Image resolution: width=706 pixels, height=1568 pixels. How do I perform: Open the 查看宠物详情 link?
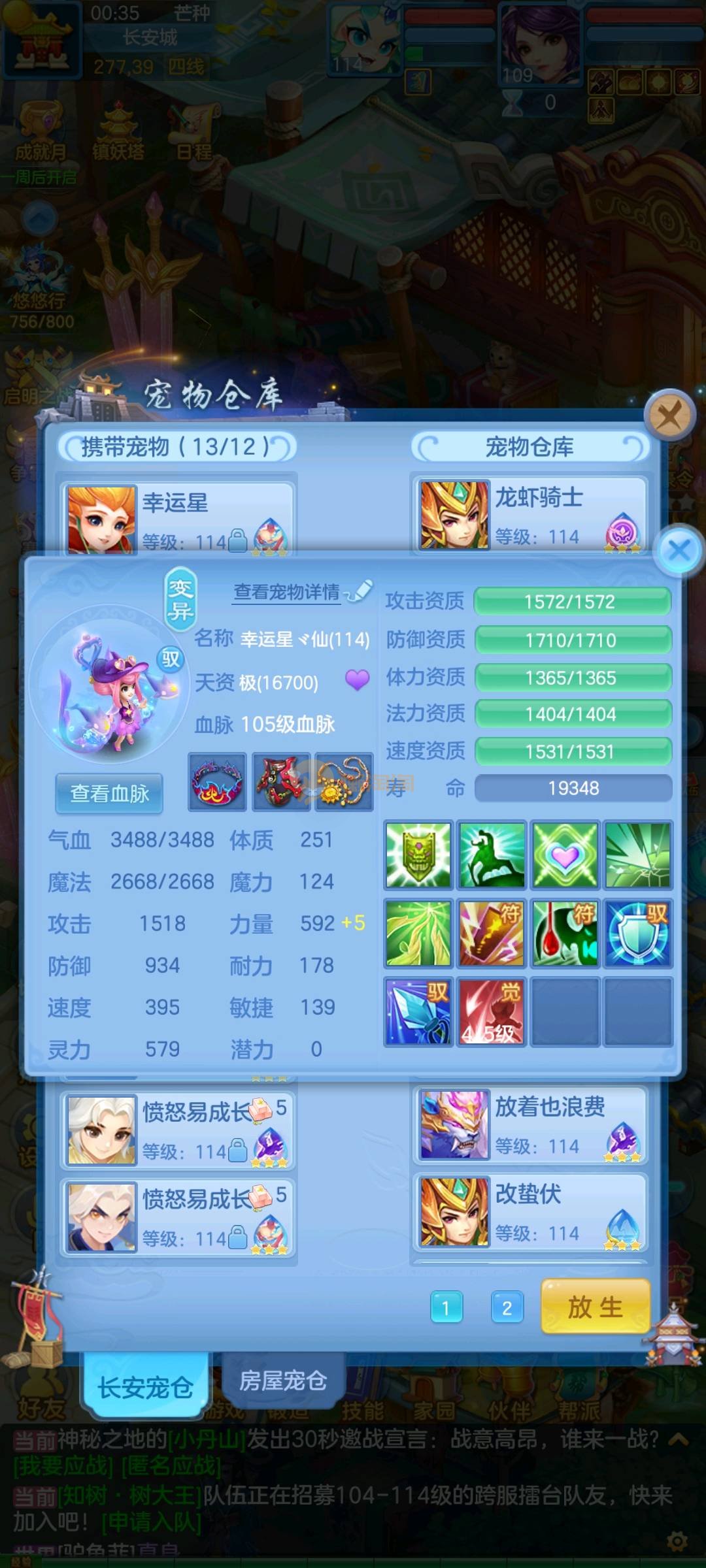pos(288,592)
